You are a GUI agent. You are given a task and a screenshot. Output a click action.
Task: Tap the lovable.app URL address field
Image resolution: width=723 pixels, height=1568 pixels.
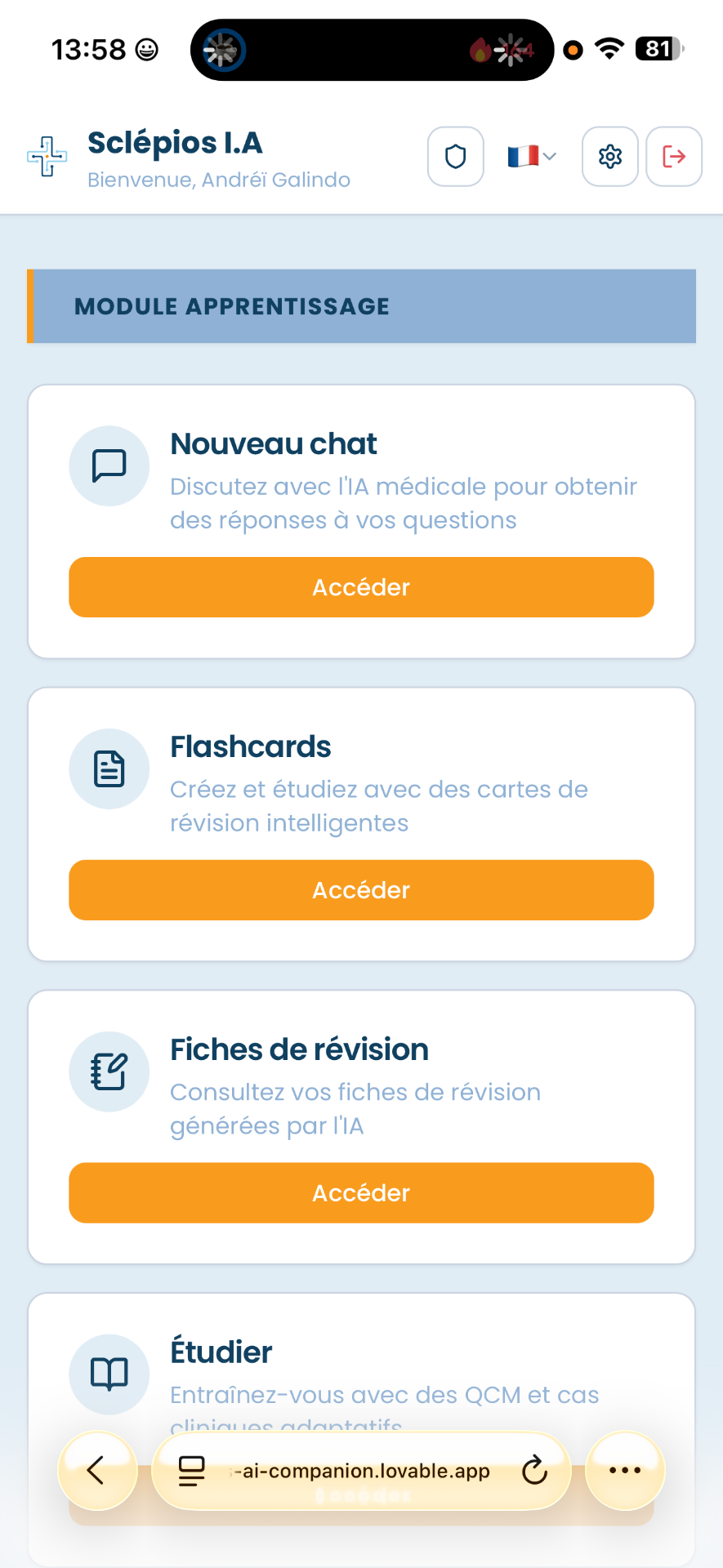click(361, 1471)
